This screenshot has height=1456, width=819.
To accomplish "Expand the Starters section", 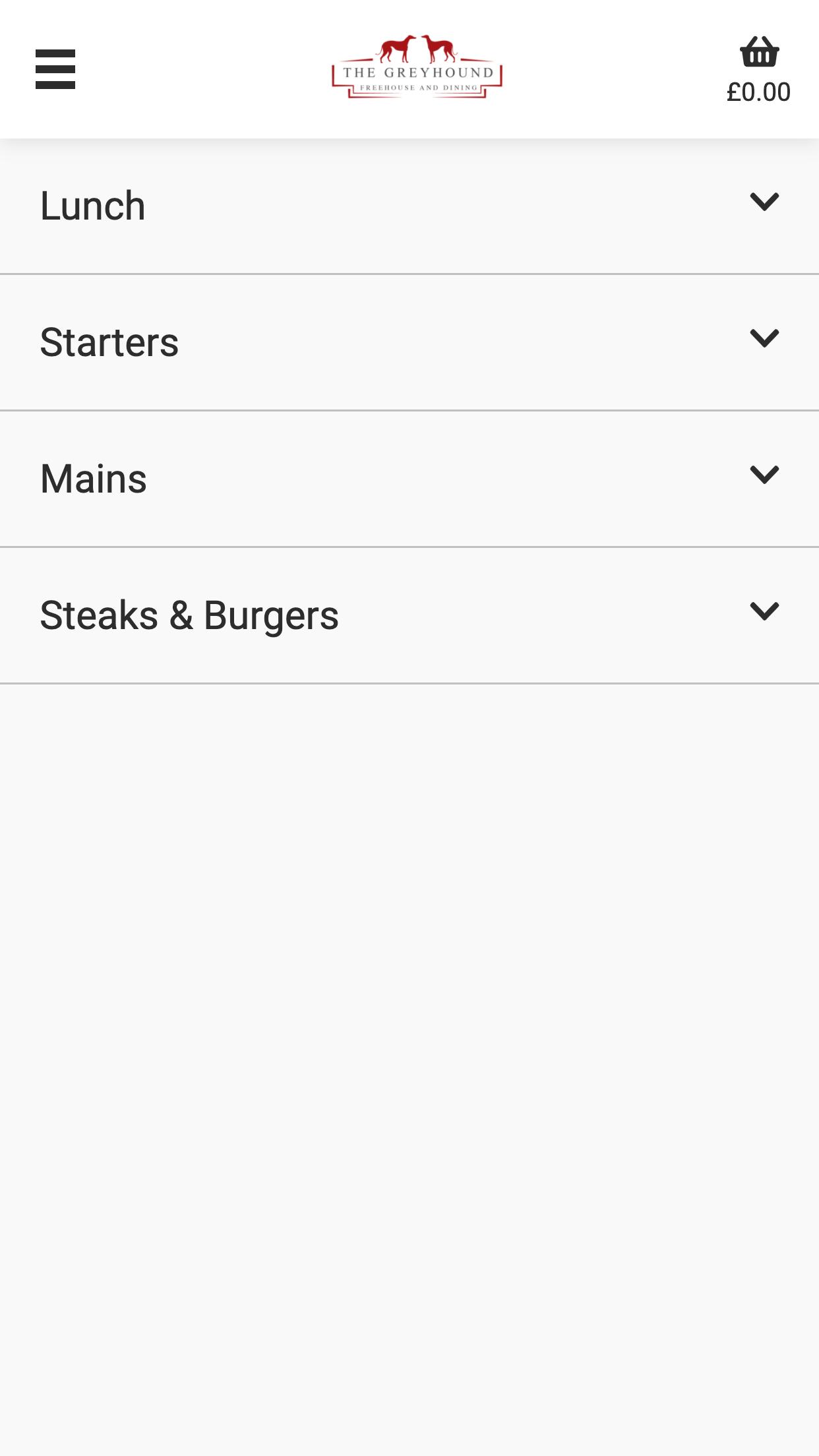I will tap(409, 343).
